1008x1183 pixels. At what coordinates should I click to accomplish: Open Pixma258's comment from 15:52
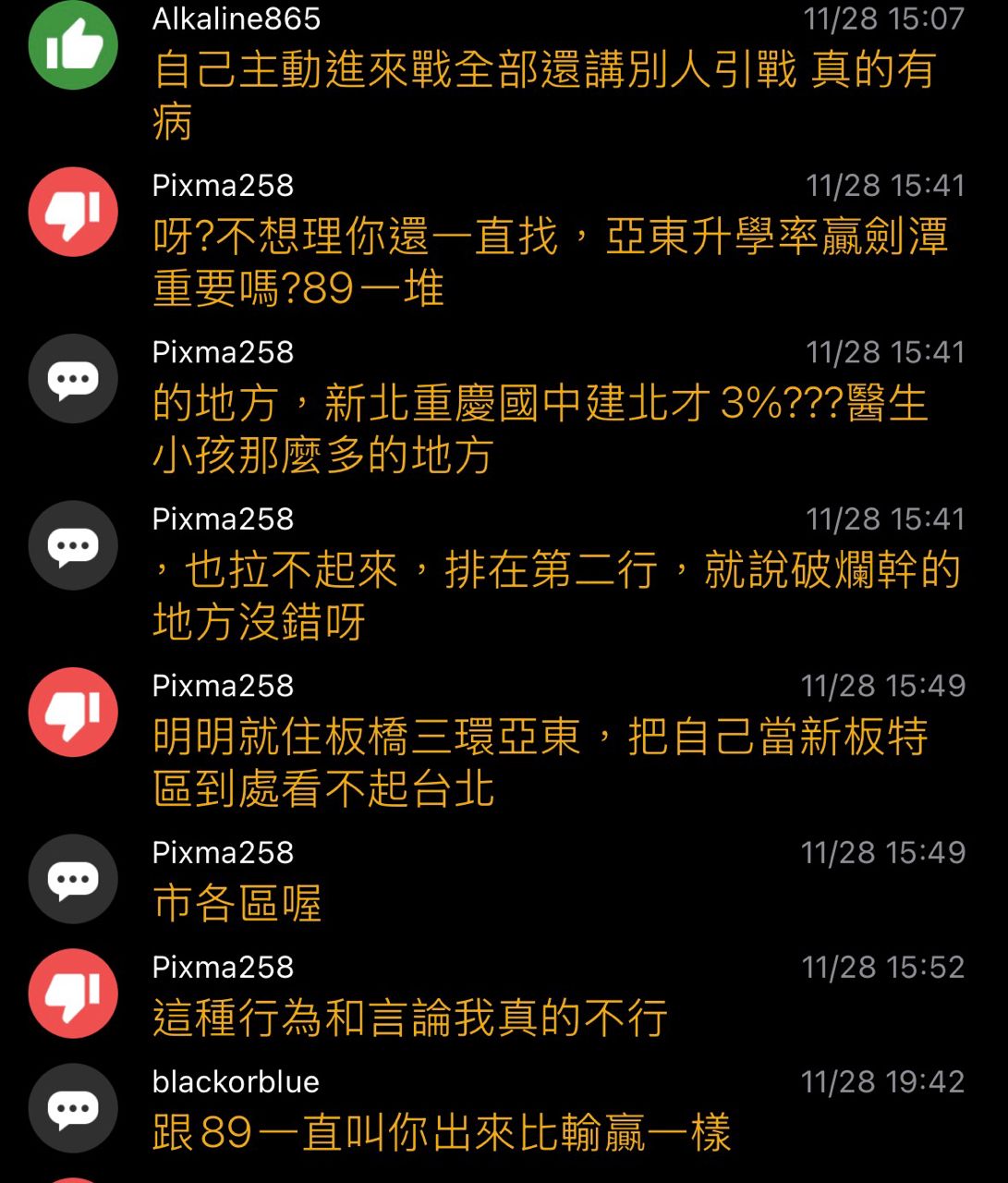point(410,1018)
